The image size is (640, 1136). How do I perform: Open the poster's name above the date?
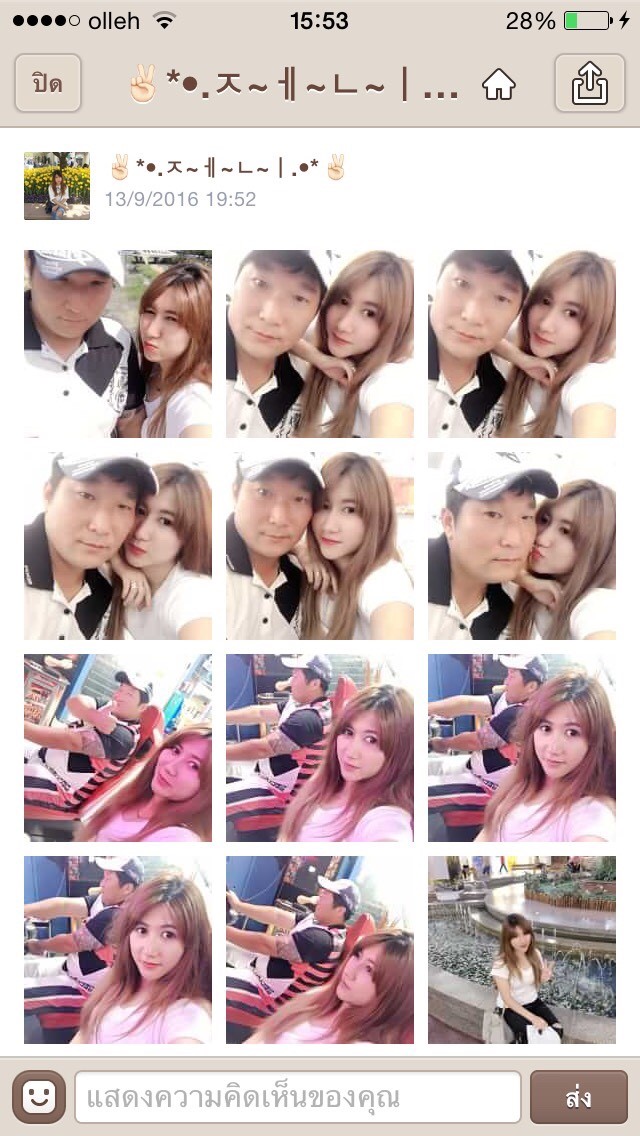click(x=228, y=167)
